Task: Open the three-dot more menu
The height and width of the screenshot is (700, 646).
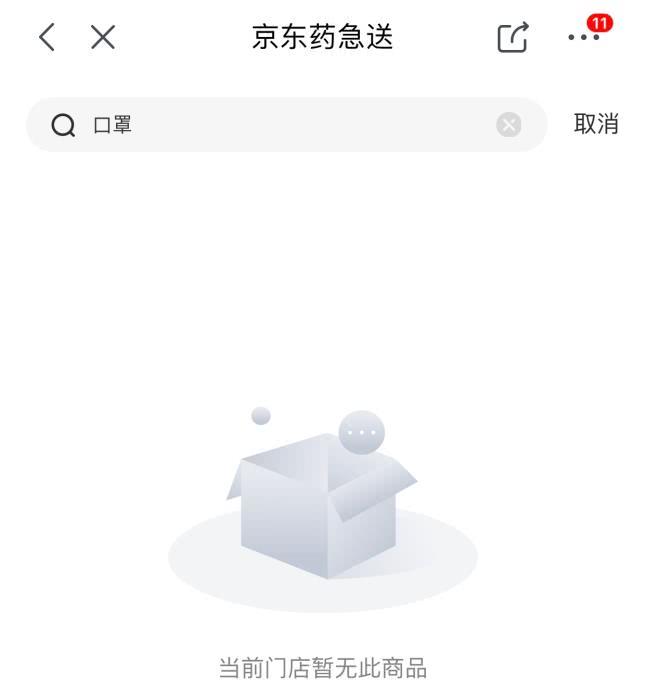Action: coord(583,38)
